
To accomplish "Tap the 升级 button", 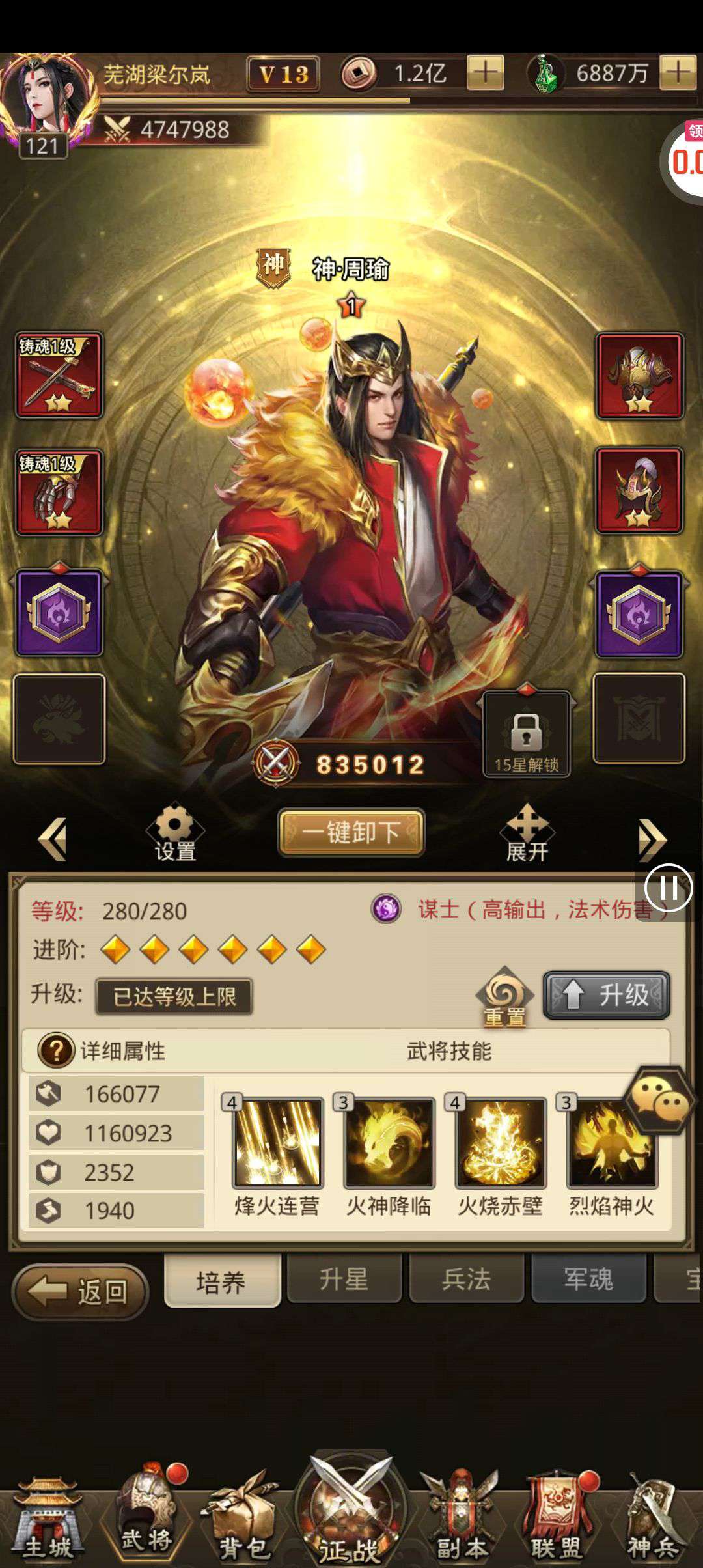I will point(607,995).
